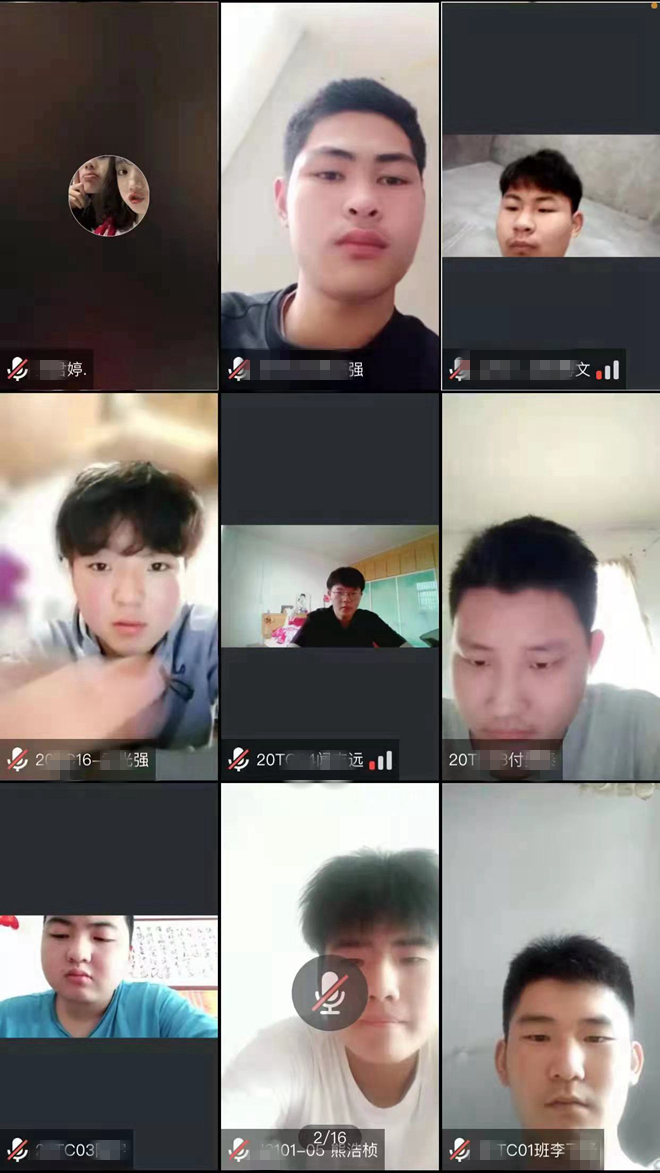The width and height of the screenshot is (660, 1173).
Task: Select the video tile labeled 16-…强
Action: (109, 586)
